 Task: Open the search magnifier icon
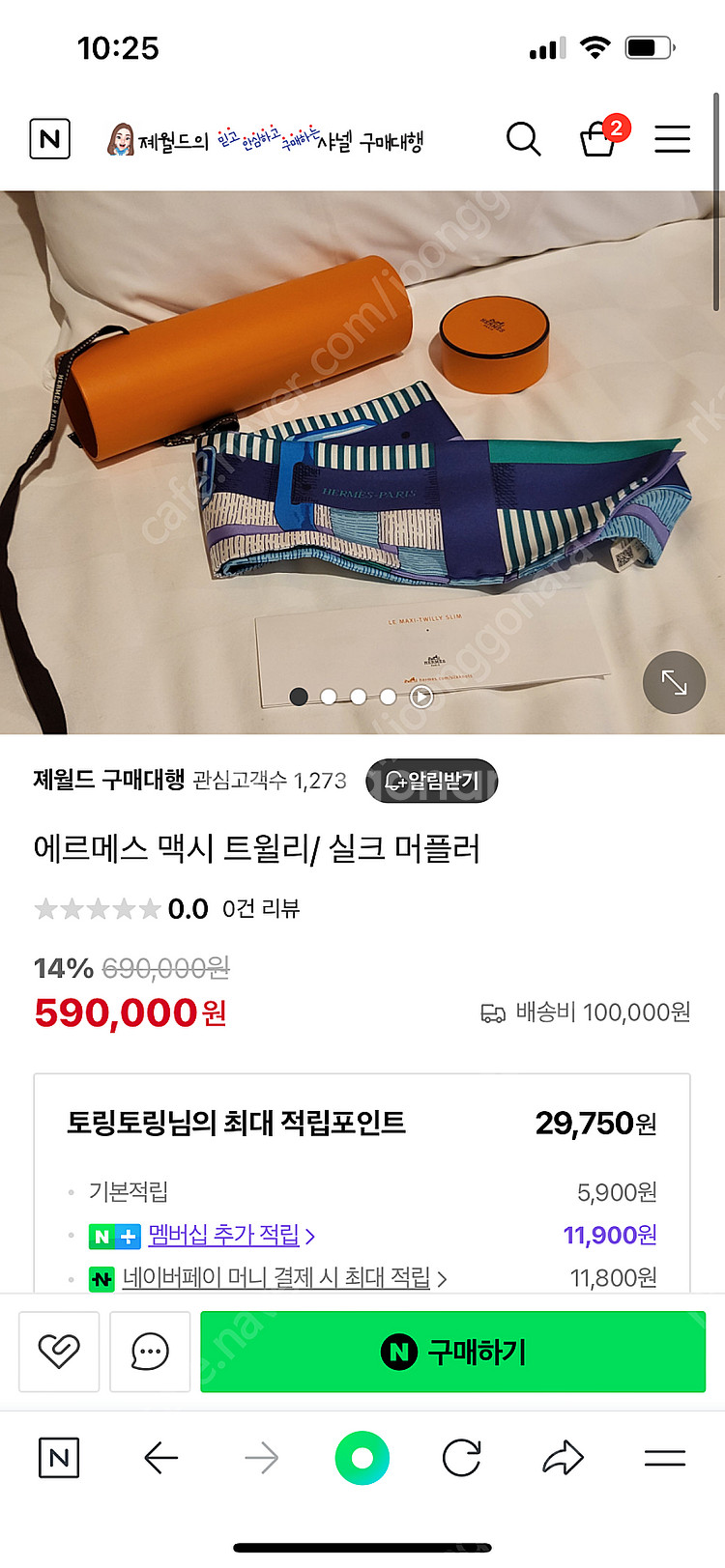(x=524, y=139)
